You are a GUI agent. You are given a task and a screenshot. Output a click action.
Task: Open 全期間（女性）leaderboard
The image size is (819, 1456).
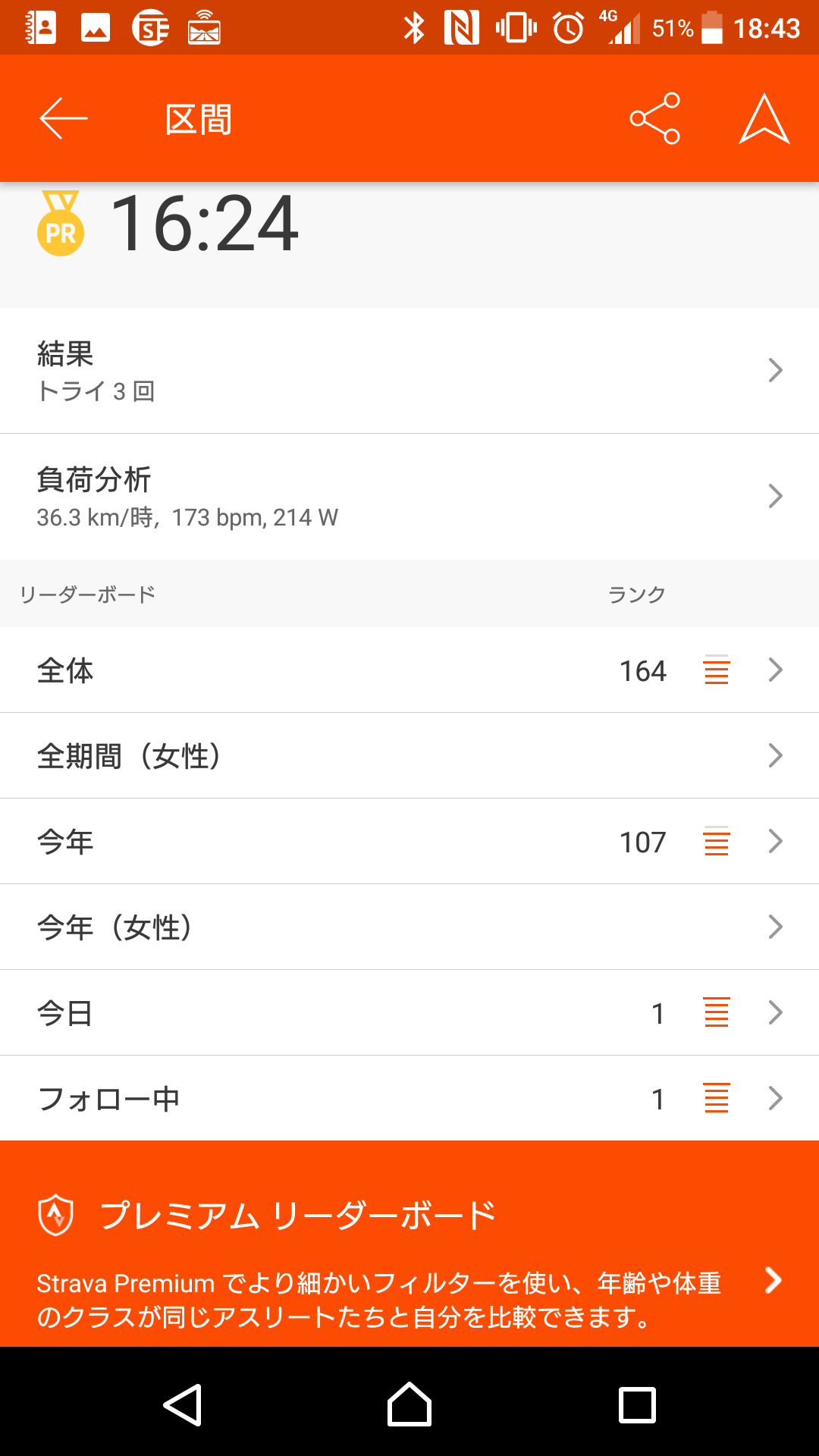(x=409, y=756)
